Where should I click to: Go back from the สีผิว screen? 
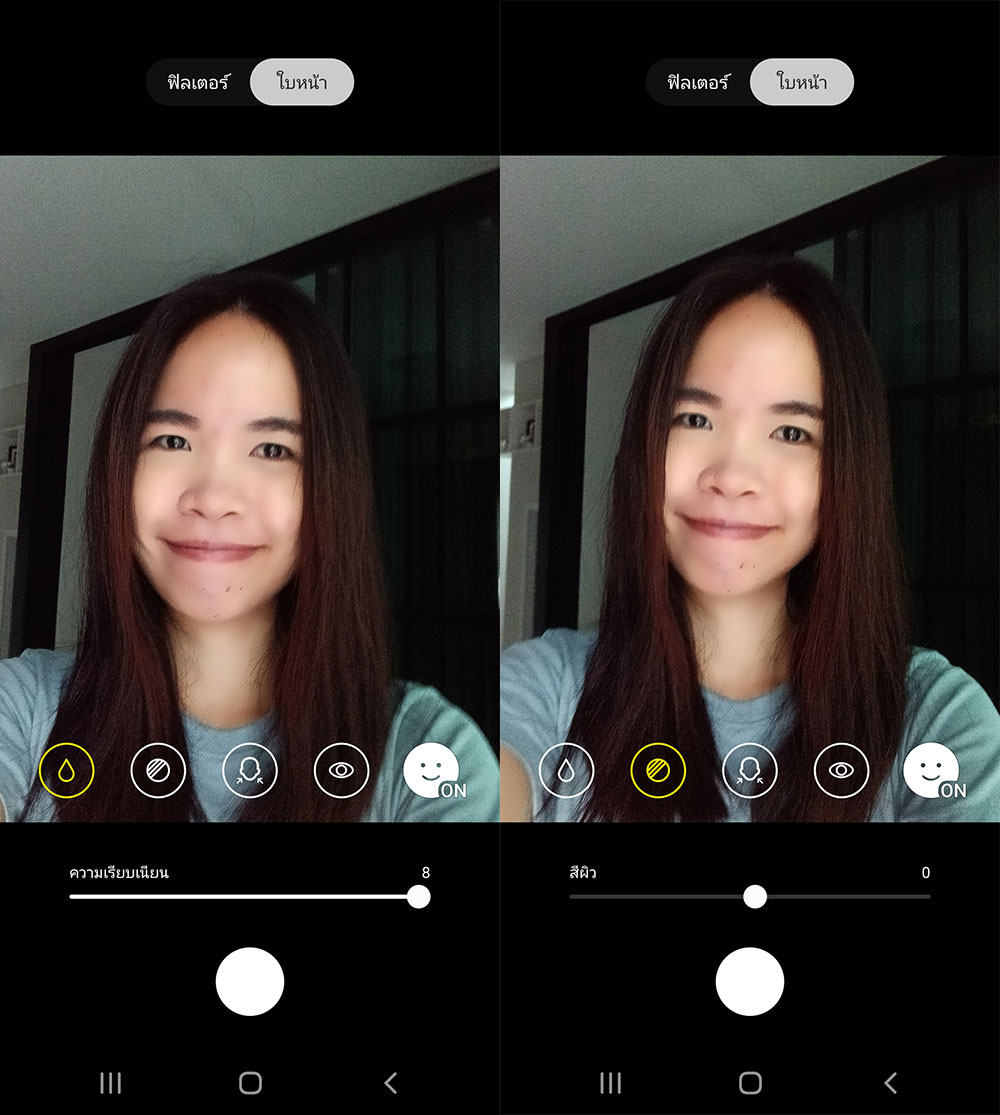coord(891,1082)
